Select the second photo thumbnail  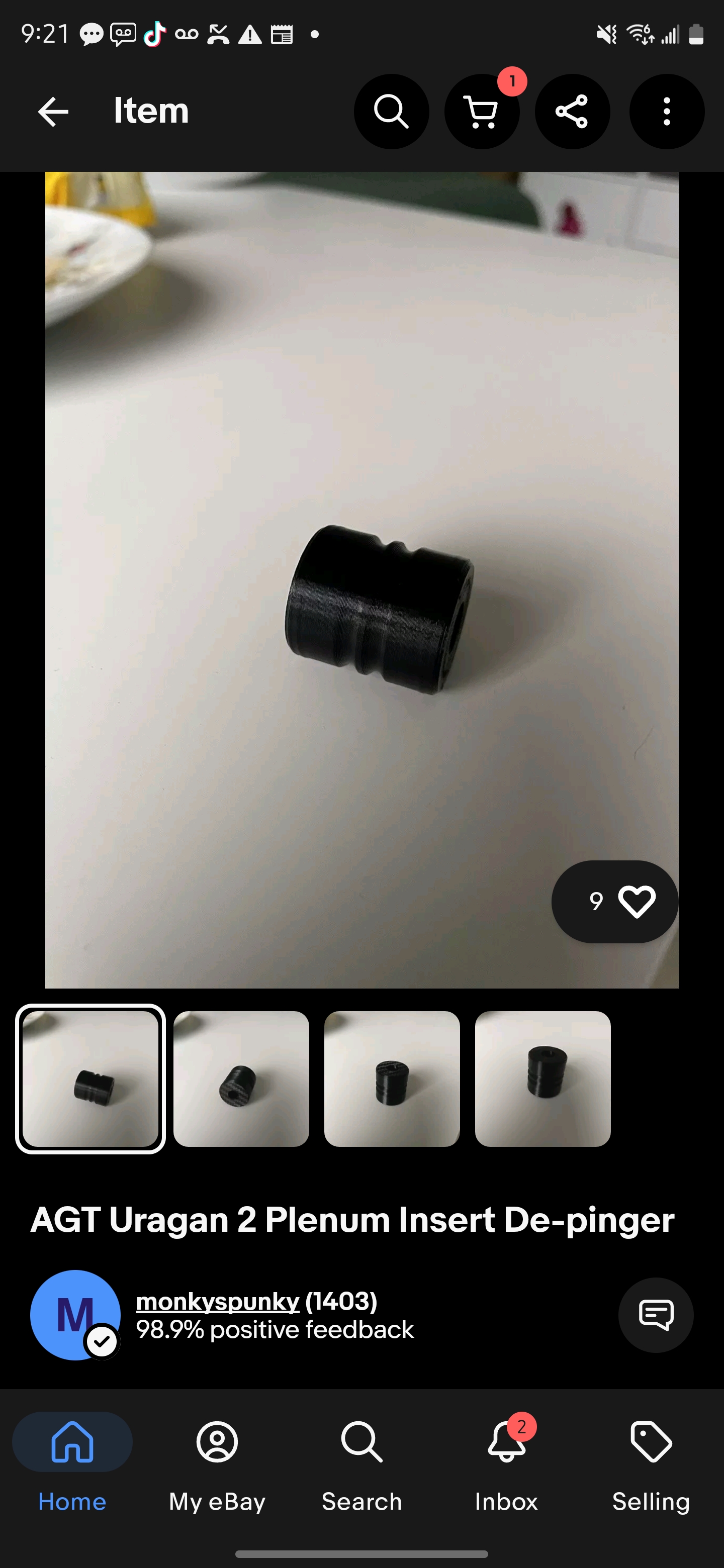pos(241,1079)
